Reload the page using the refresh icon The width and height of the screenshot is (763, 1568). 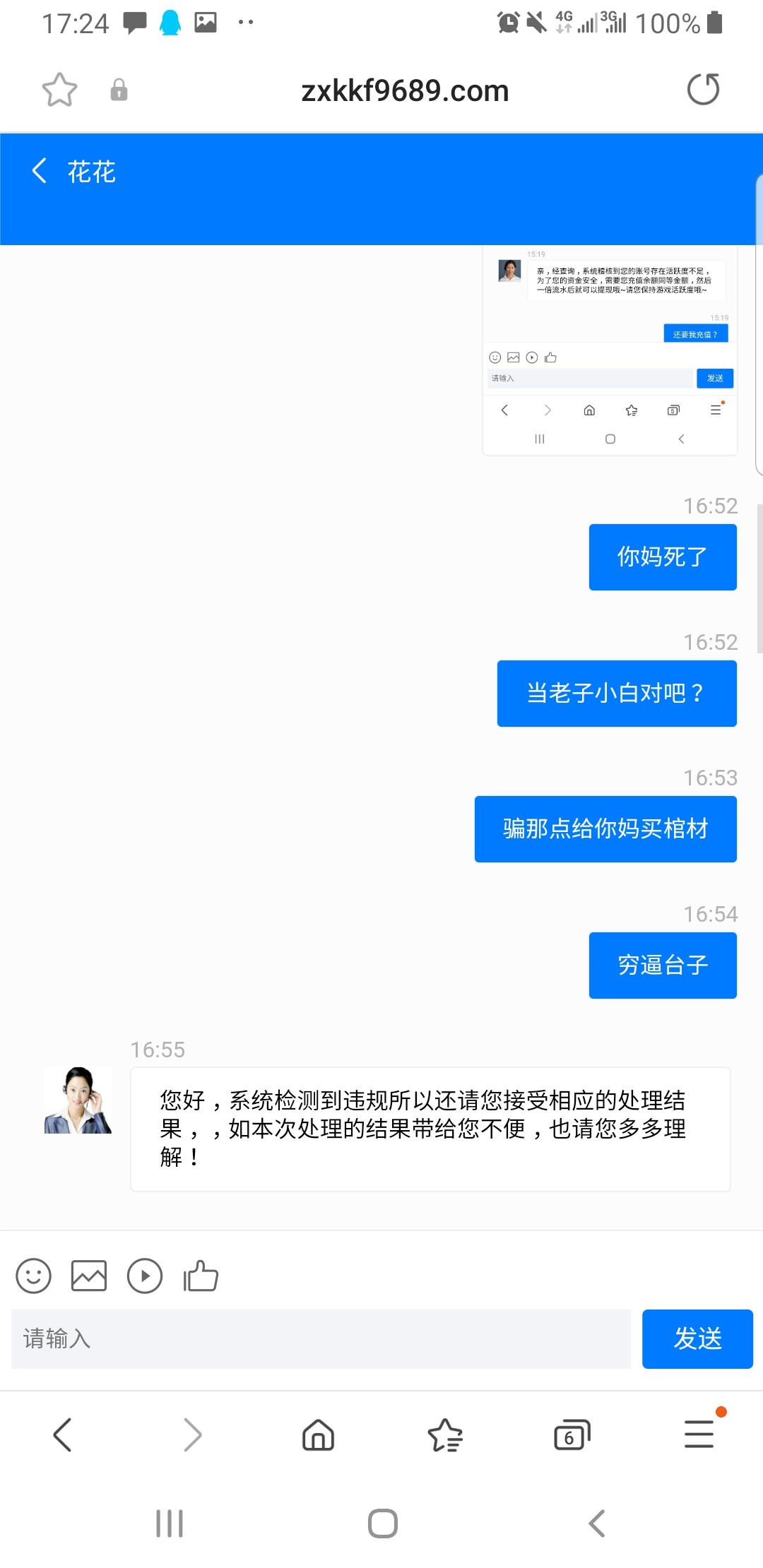704,89
